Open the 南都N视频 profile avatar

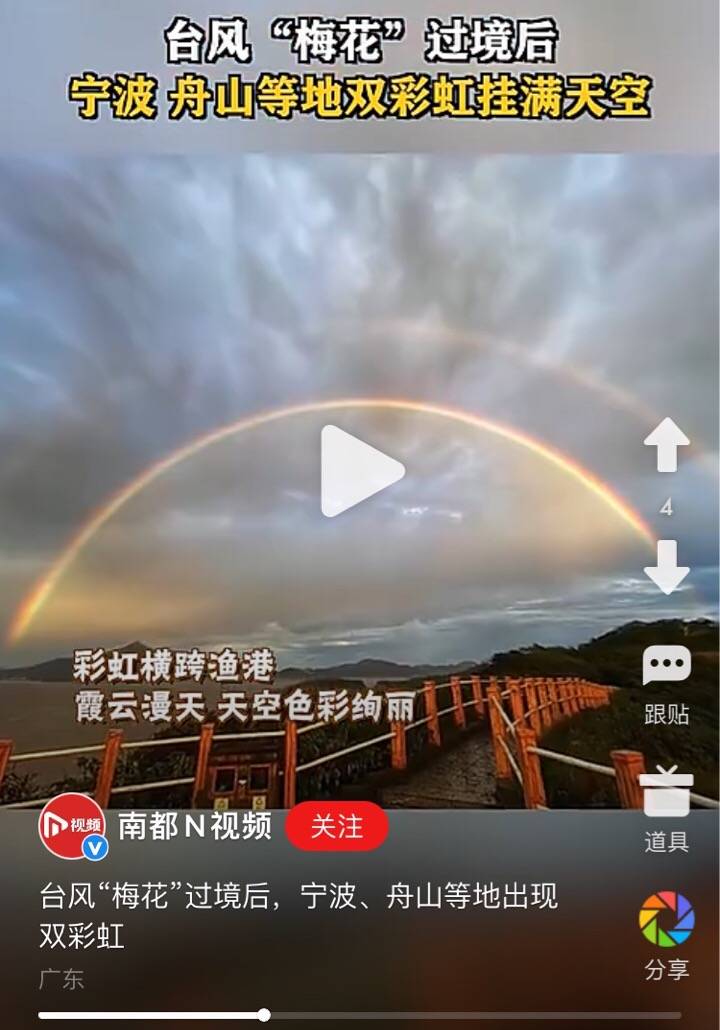coord(72,827)
